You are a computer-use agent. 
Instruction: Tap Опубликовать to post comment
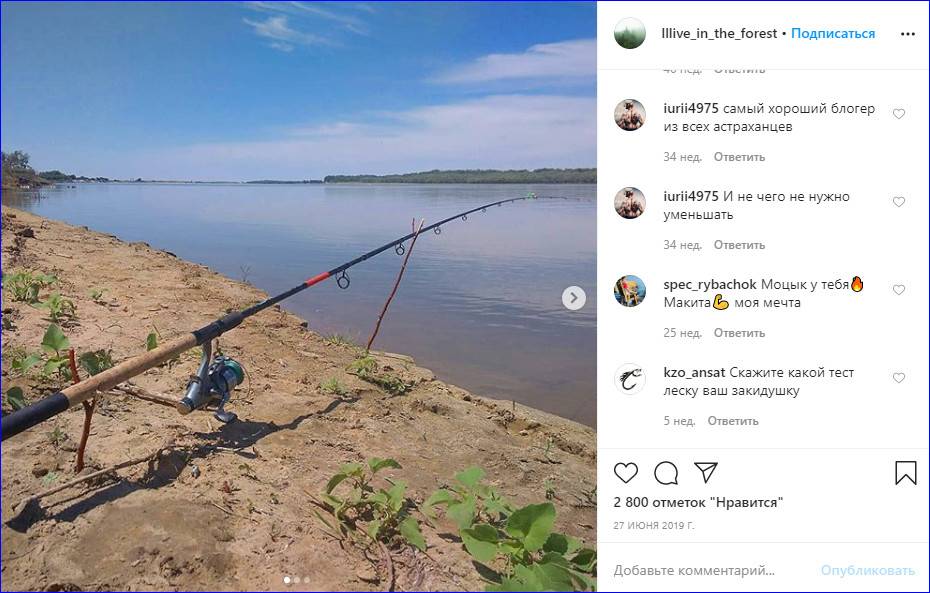867,570
